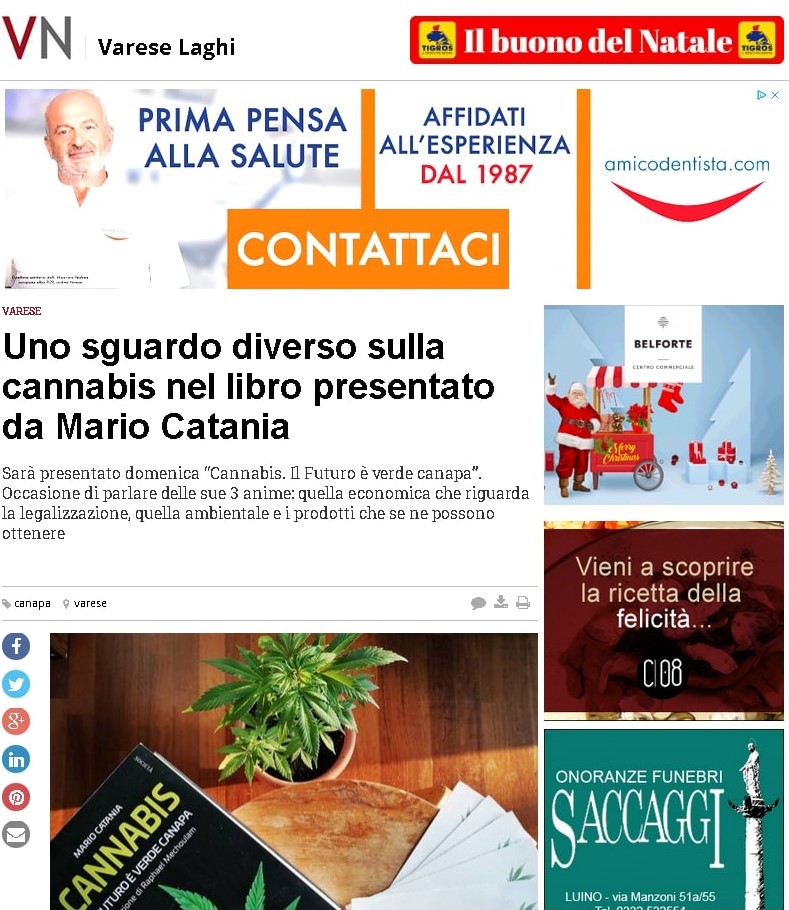This screenshot has width=789, height=910.
Task: Open the Il buono del Natale banner
Action: (596, 40)
